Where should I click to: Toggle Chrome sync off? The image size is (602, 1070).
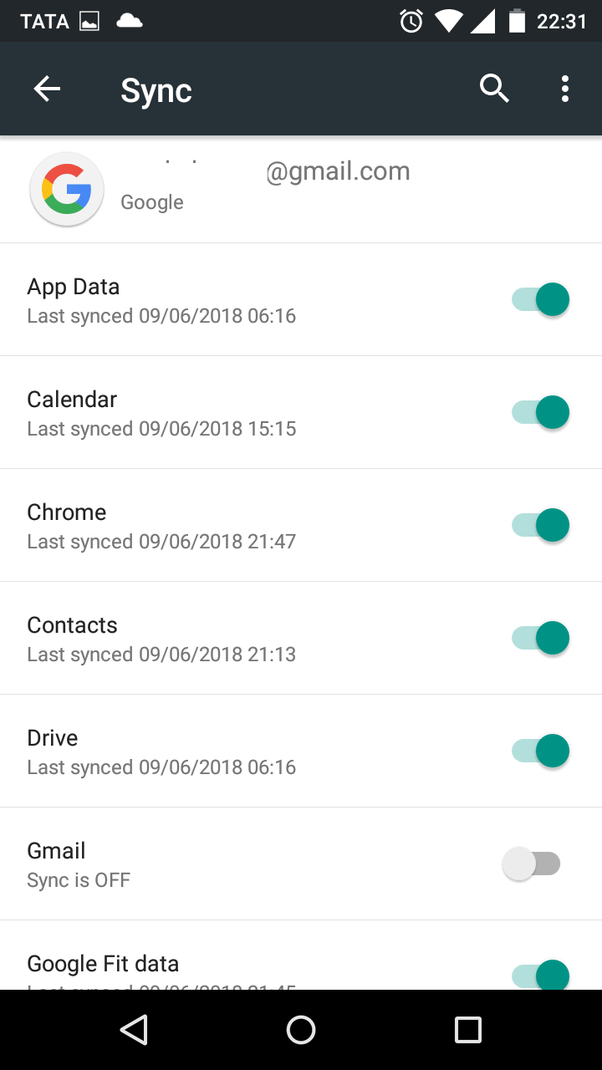pos(541,525)
